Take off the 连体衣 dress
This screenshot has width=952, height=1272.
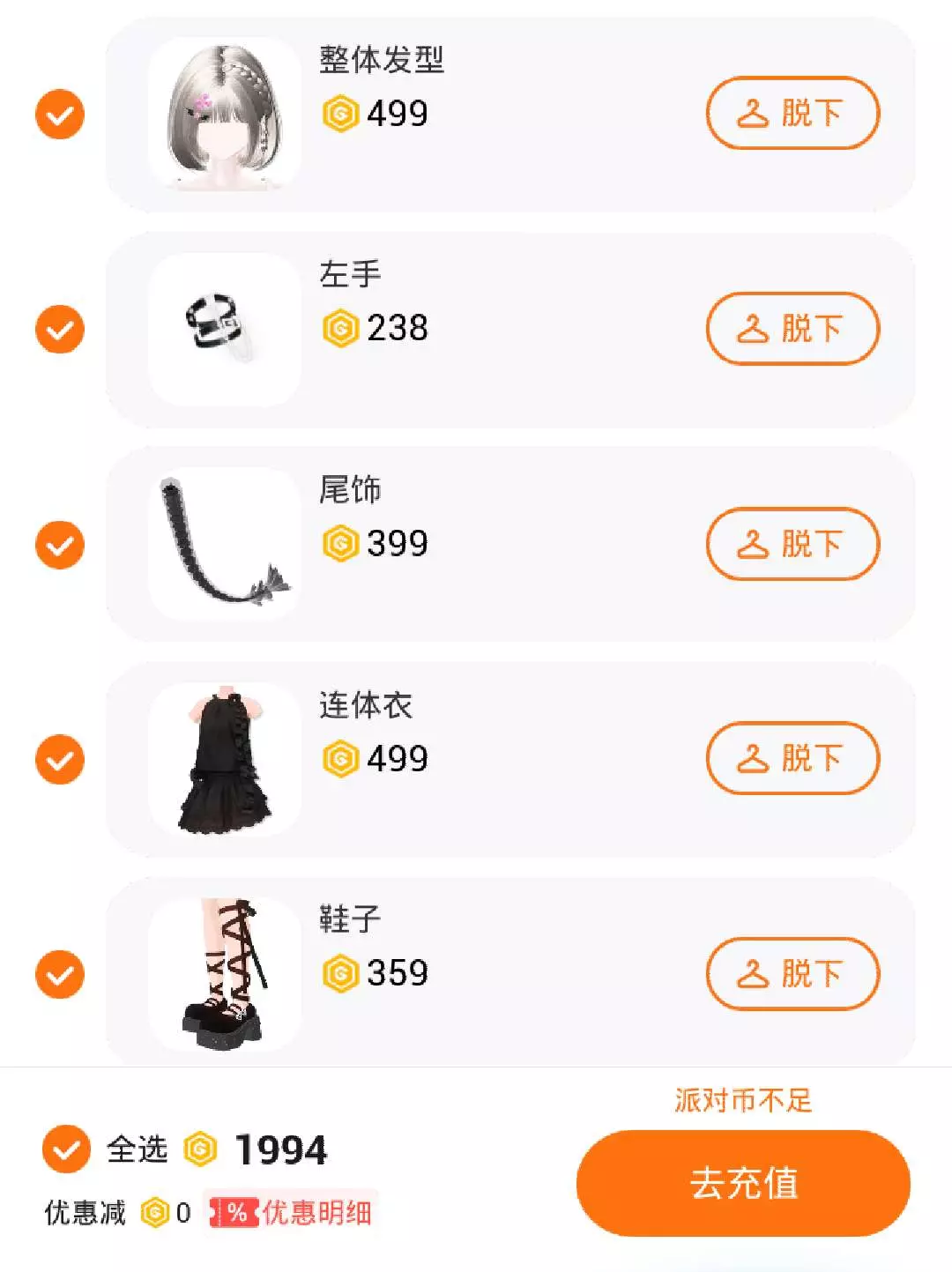click(x=792, y=758)
